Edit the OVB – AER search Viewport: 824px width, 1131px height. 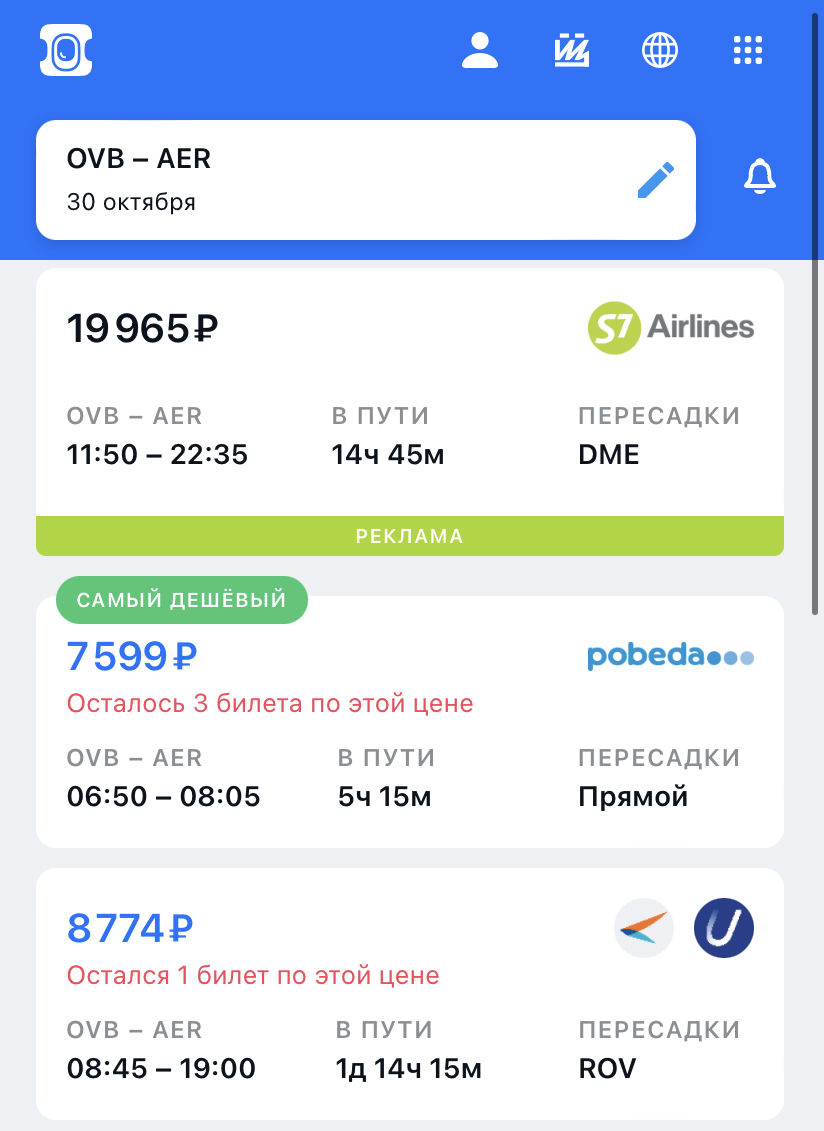[x=656, y=180]
